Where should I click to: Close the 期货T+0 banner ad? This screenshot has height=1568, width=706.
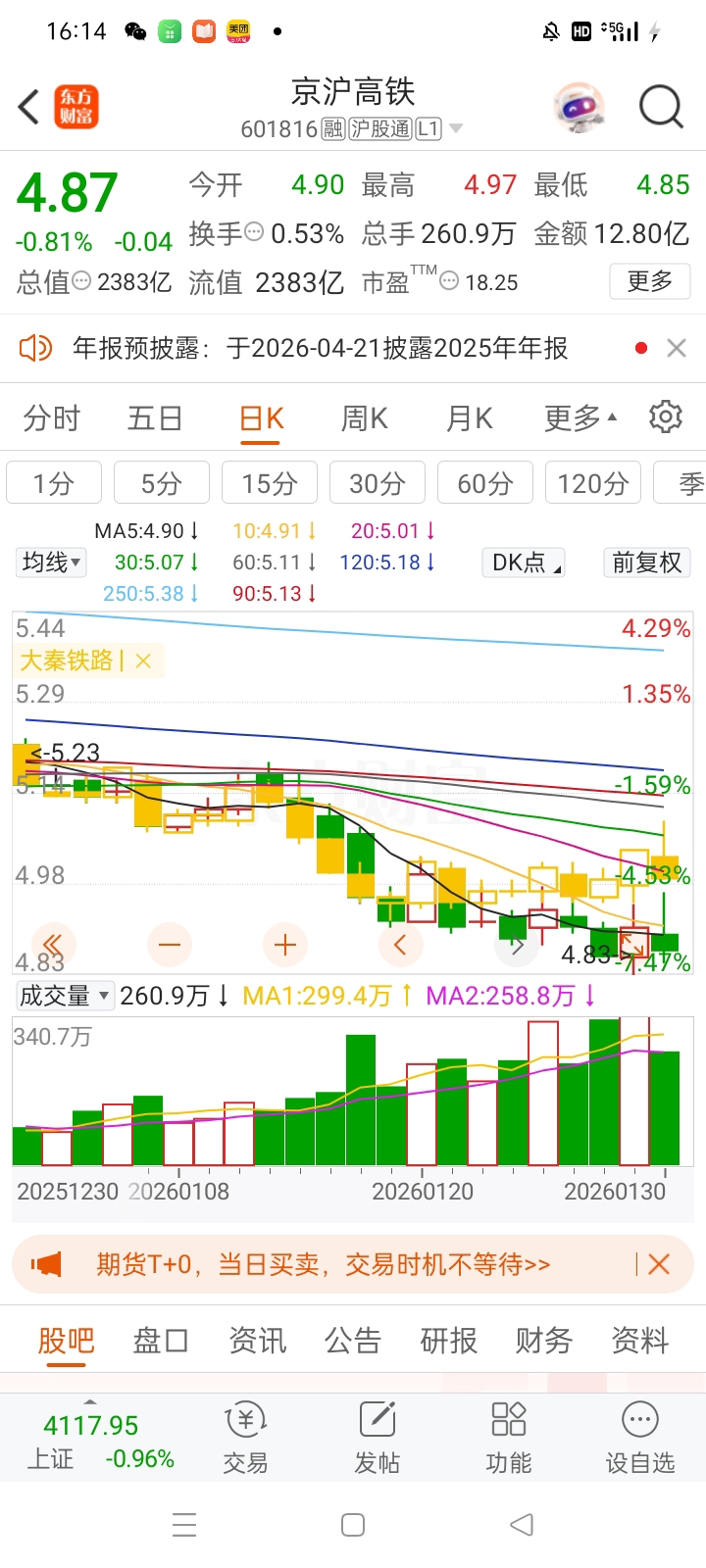coord(659,1264)
